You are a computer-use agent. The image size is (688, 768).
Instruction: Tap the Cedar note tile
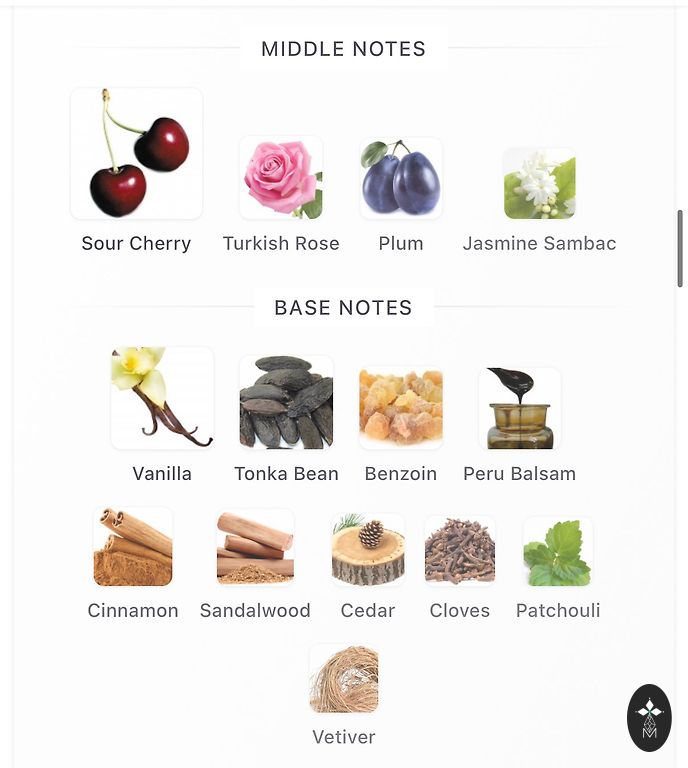(368, 550)
